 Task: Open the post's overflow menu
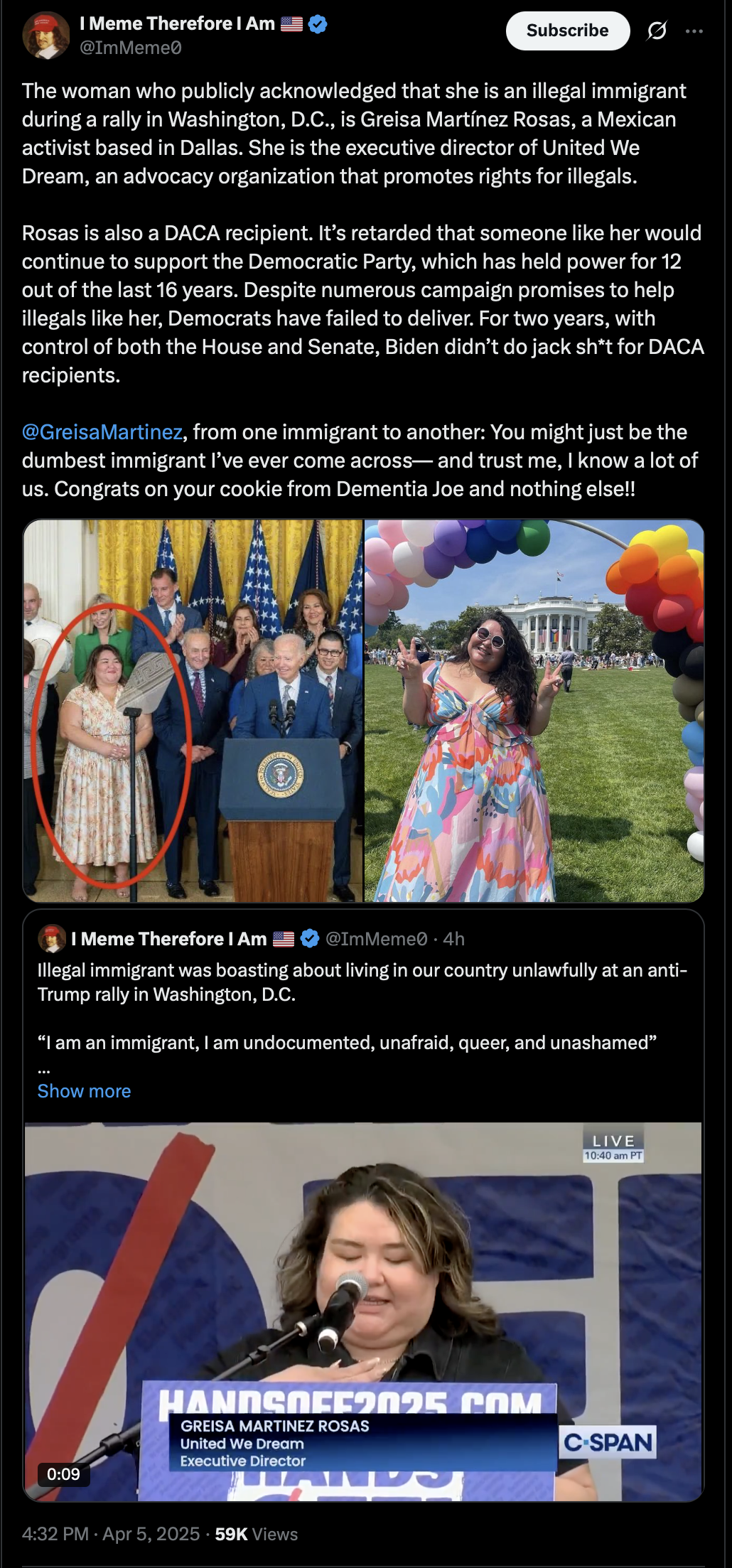click(x=694, y=31)
